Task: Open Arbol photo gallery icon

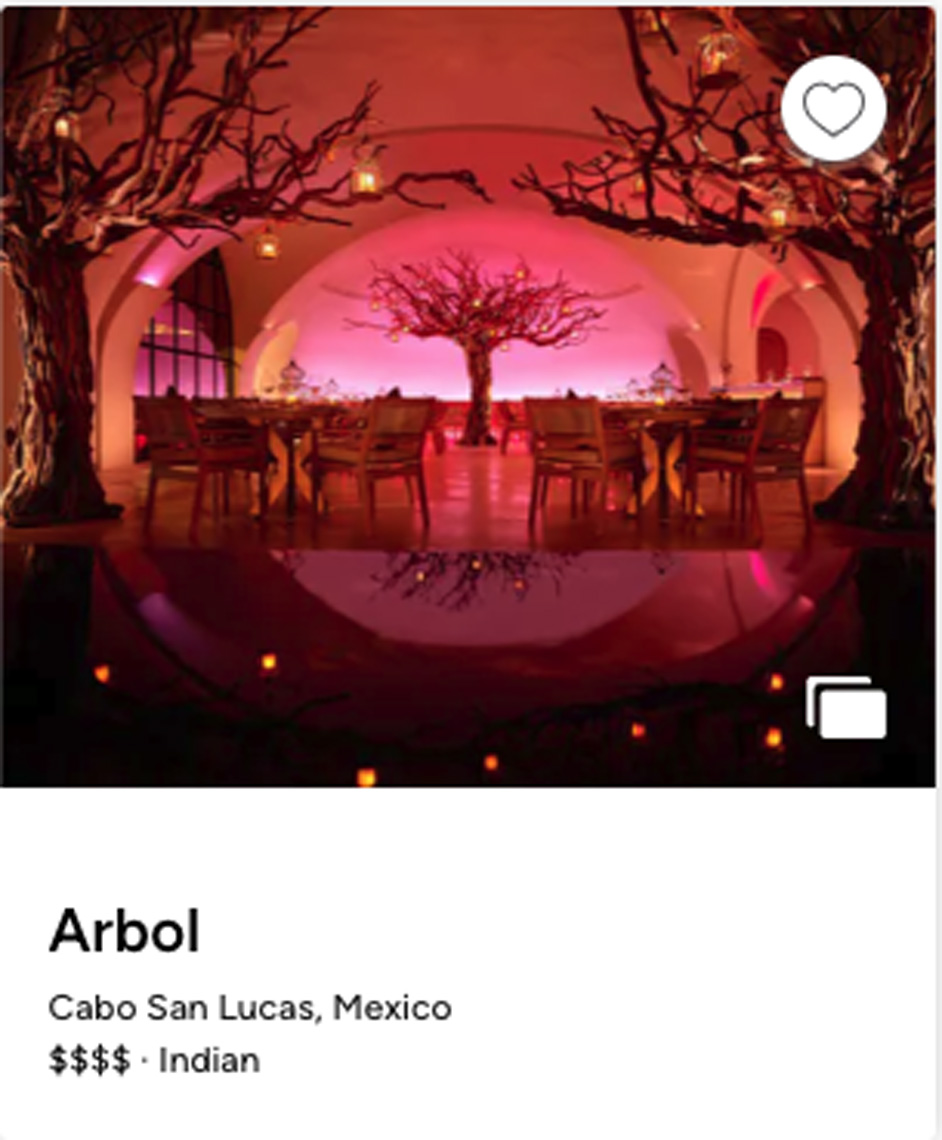Action: pos(847,707)
